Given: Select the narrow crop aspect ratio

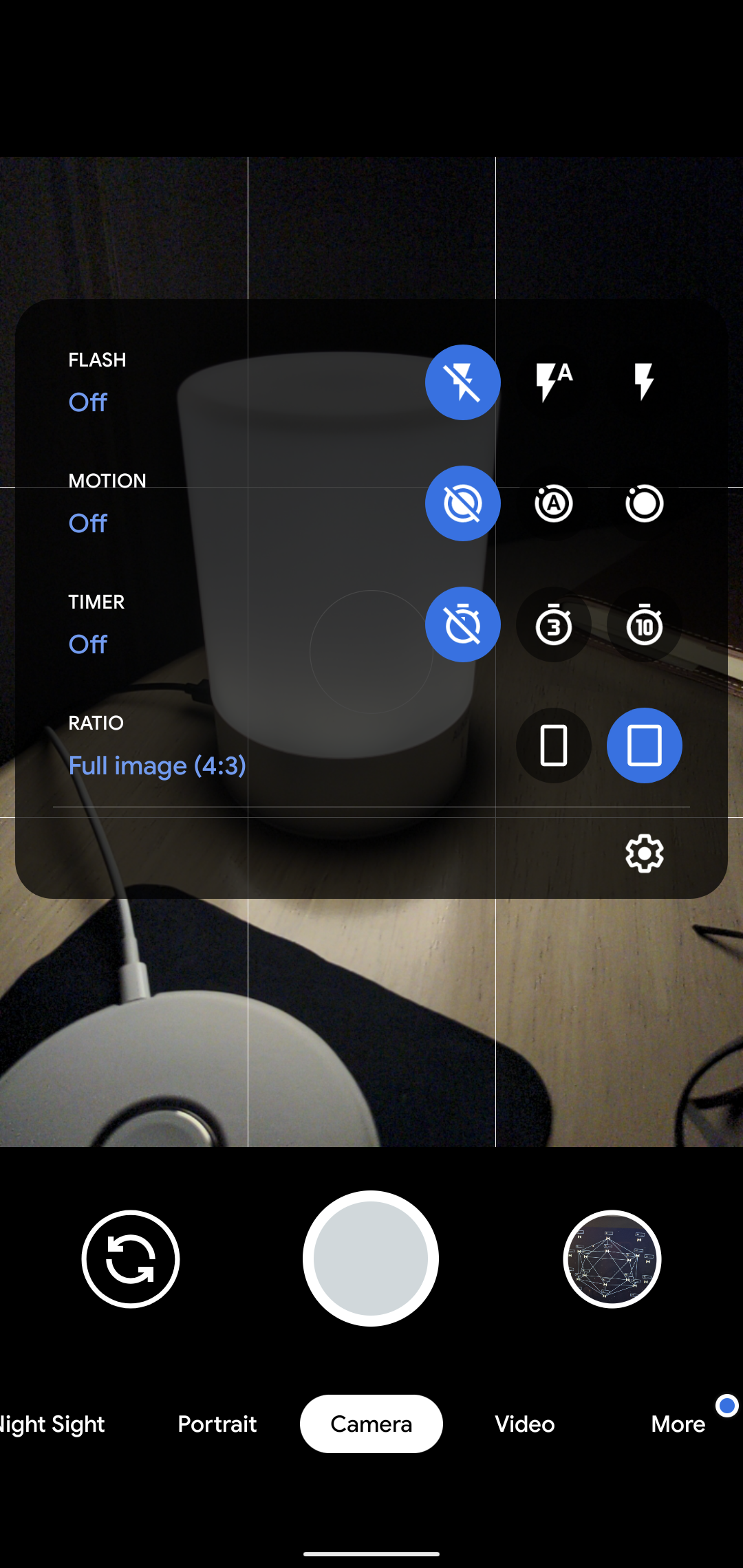Looking at the screenshot, I should [x=553, y=745].
